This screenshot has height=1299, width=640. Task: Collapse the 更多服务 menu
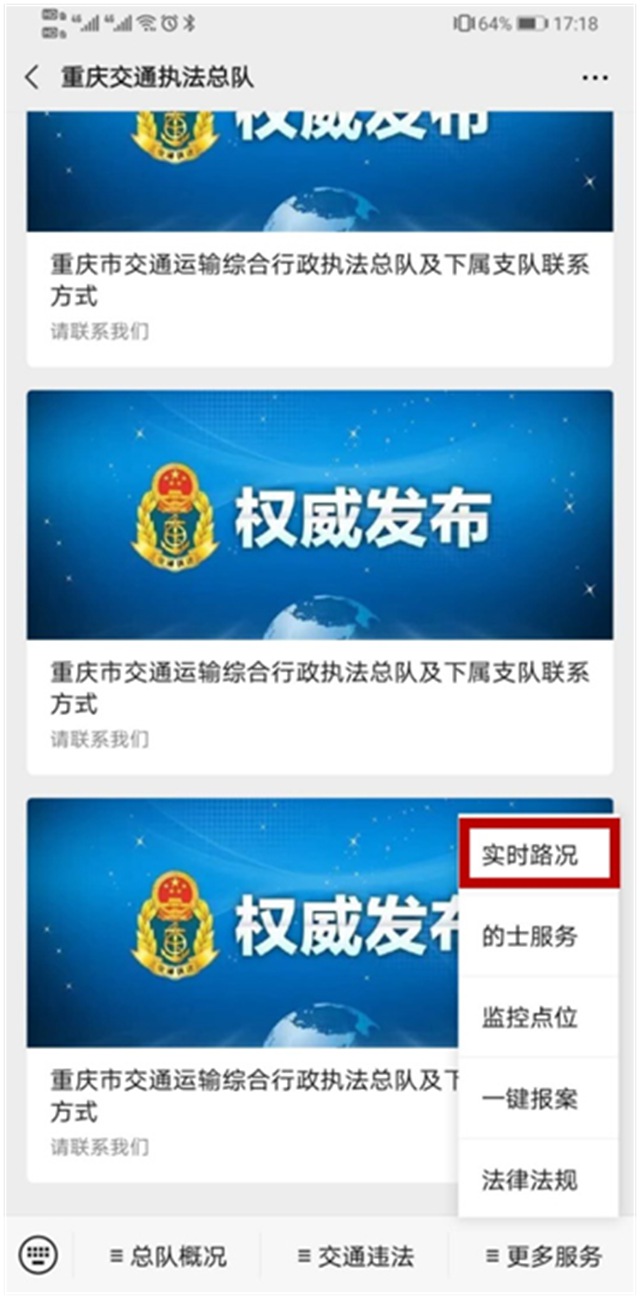pos(544,1256)
